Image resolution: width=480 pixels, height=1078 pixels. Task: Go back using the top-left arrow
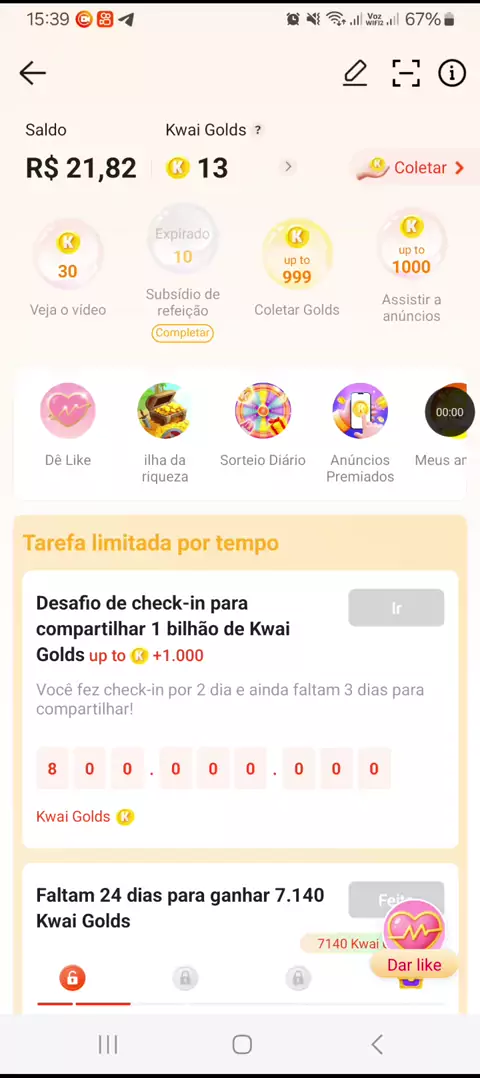coord(32,73)
